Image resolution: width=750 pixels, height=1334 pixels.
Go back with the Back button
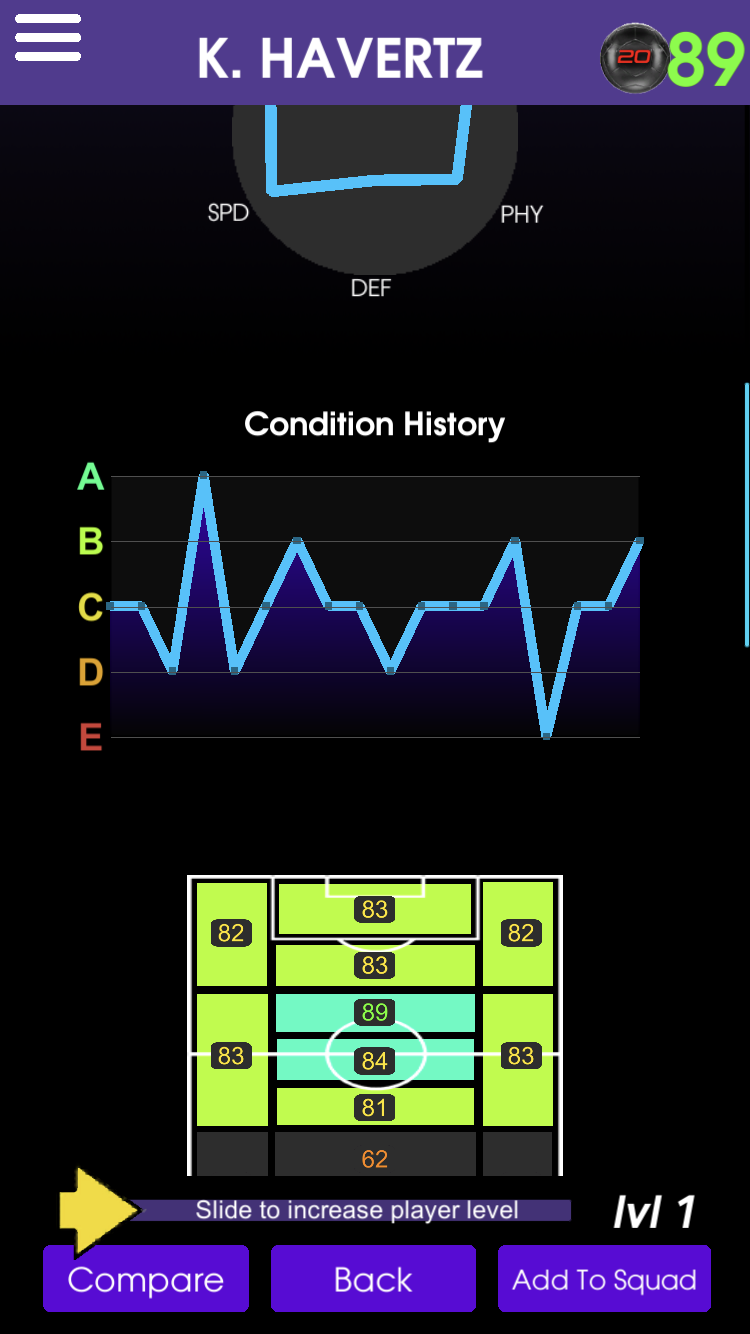(373, 1279)
